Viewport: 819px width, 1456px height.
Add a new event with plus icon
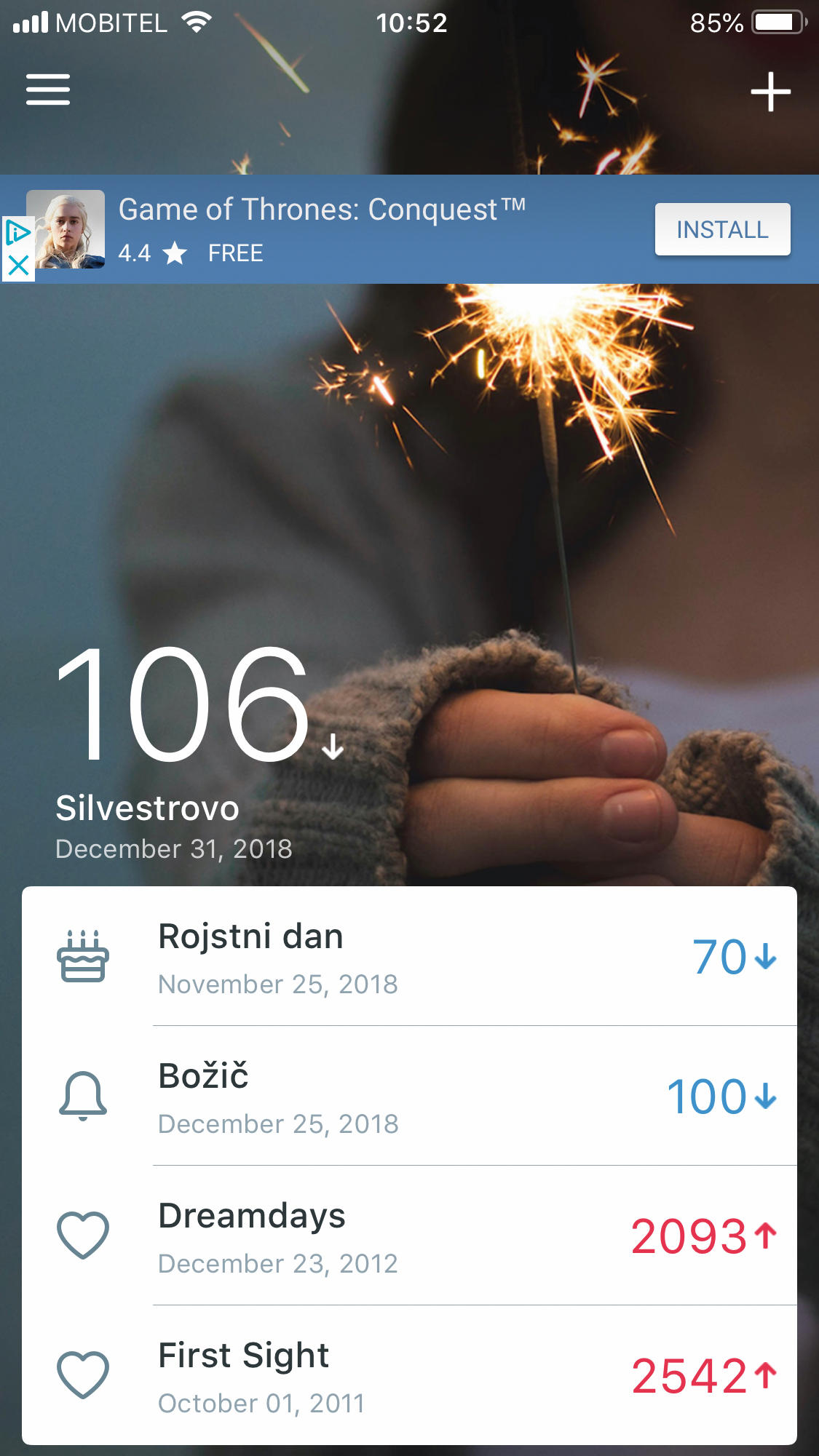pos(770,92)
